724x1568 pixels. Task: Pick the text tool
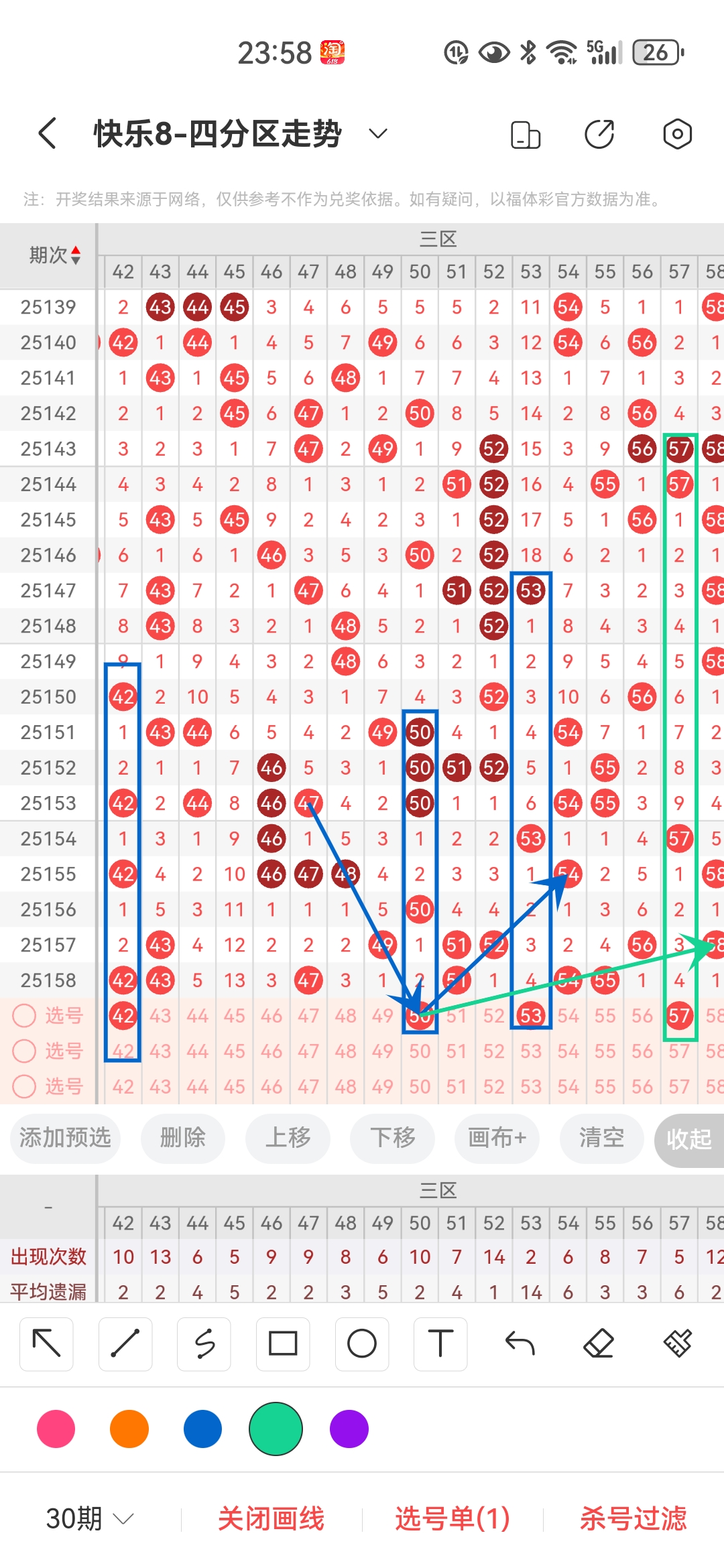coord(440,1344)
